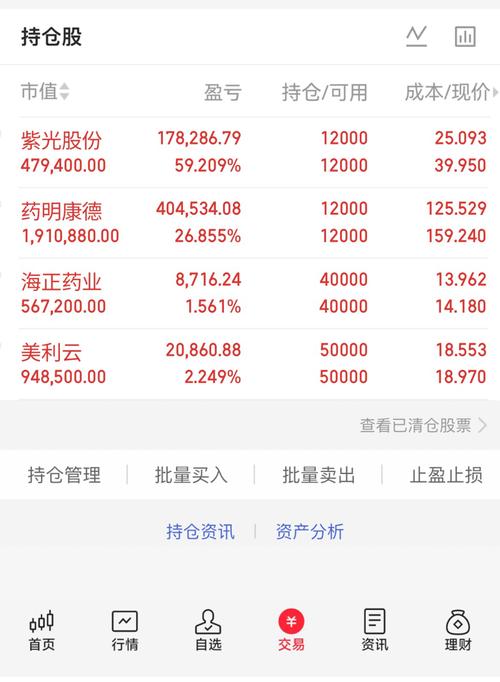Open the 紫光股份 holding row
Image resolution: width=500 pixels, height=682 pixels.
[253, 152]
